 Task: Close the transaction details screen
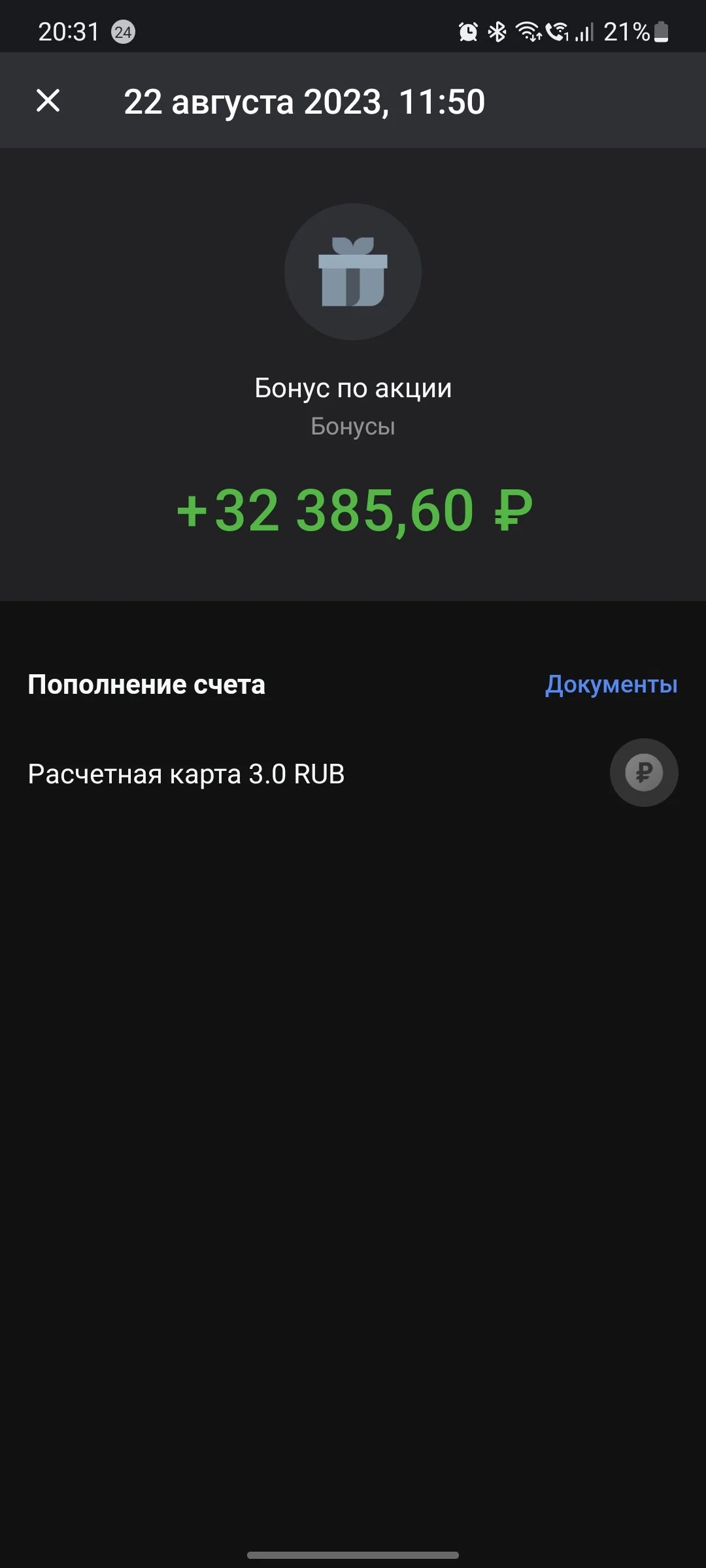[x=48, y=101]
